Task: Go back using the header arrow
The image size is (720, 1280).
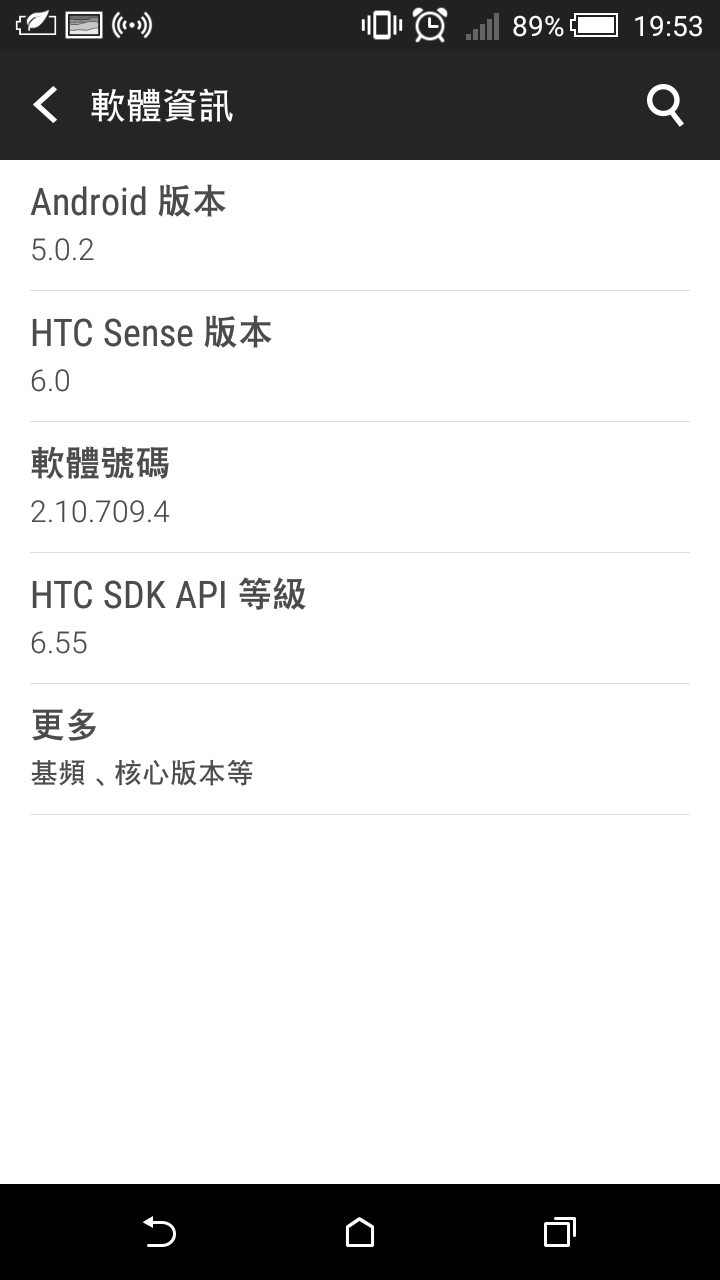Action: tap(45, 105)
